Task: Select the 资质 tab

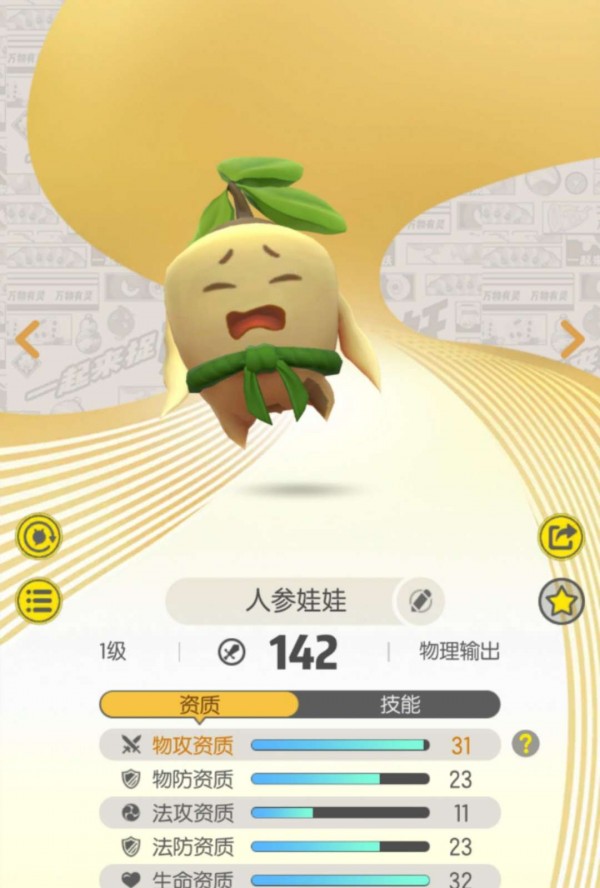Action: pos(199,704)
